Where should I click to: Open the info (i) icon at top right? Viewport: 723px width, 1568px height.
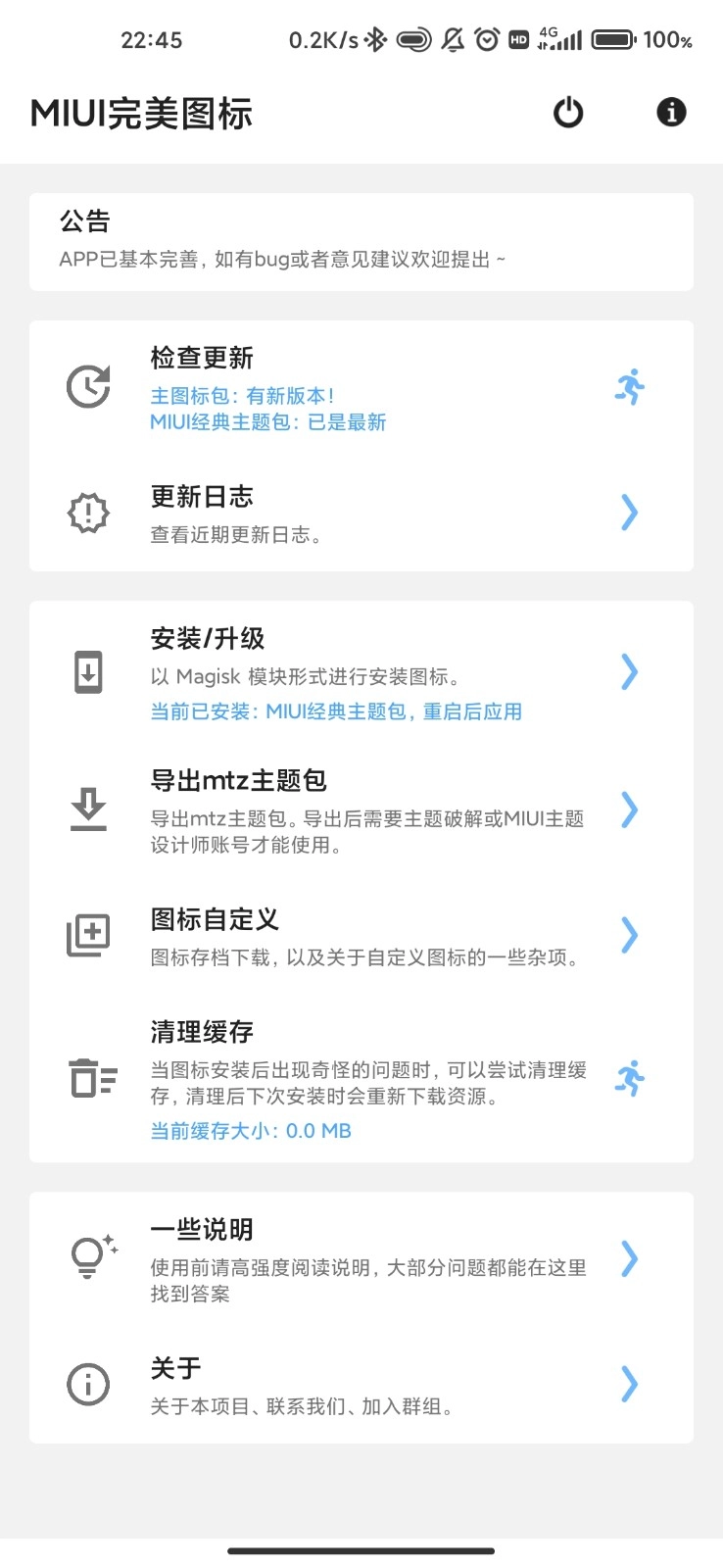pos(670,113)
